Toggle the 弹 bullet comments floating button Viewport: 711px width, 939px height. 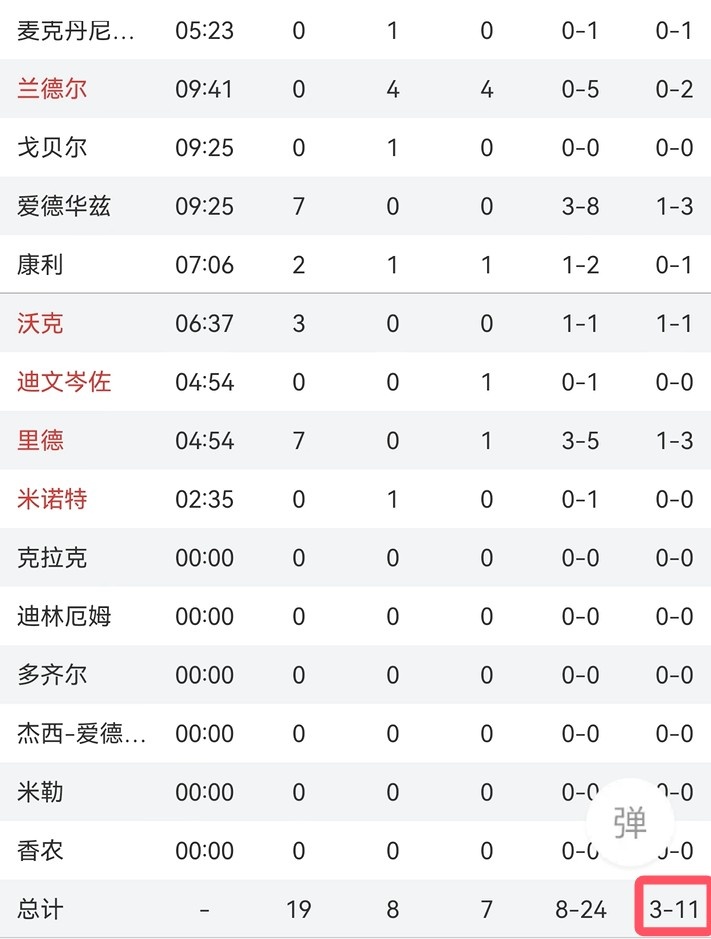[x=630, y=823]
